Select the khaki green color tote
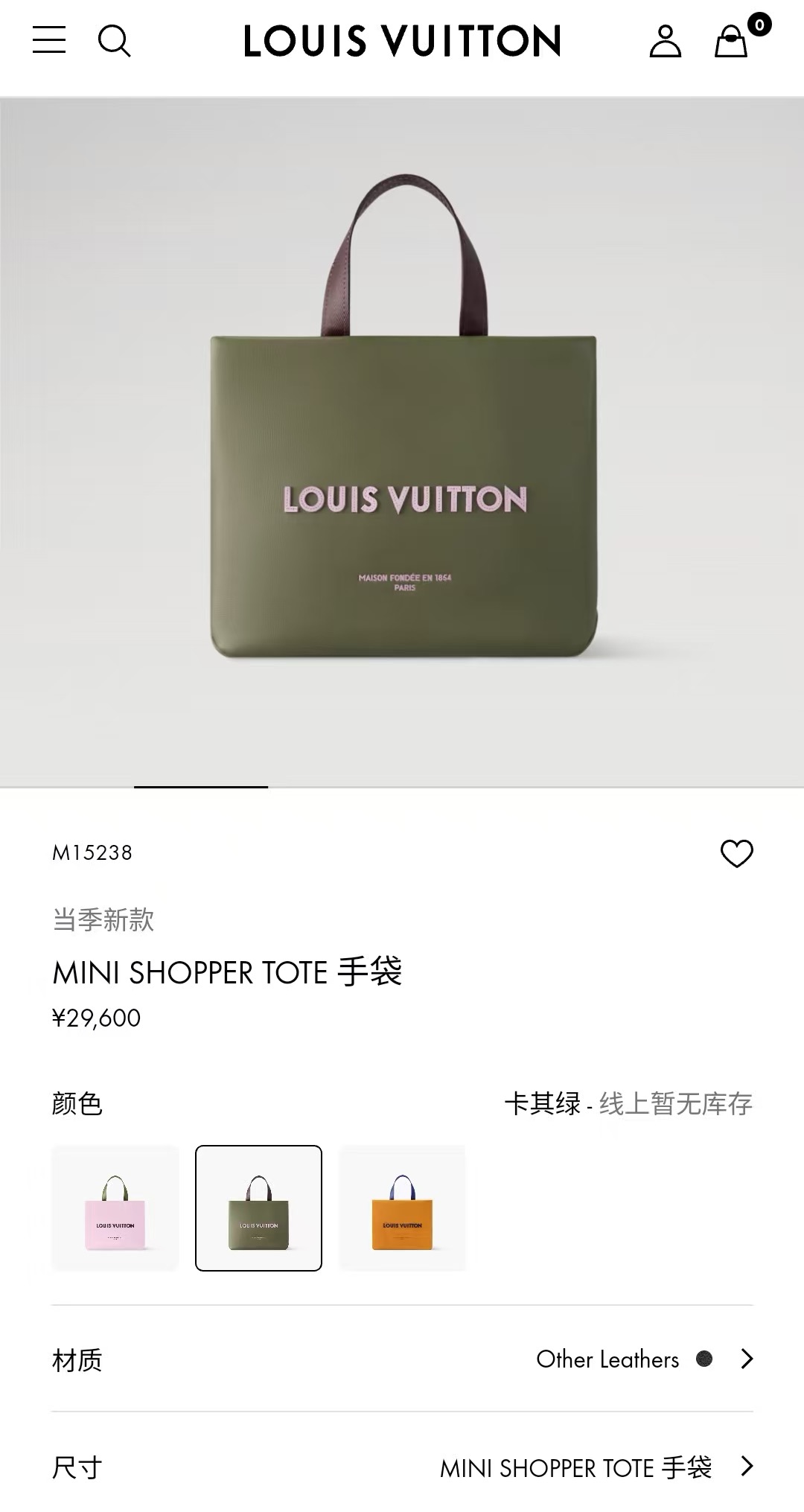 pos(258,1208)
